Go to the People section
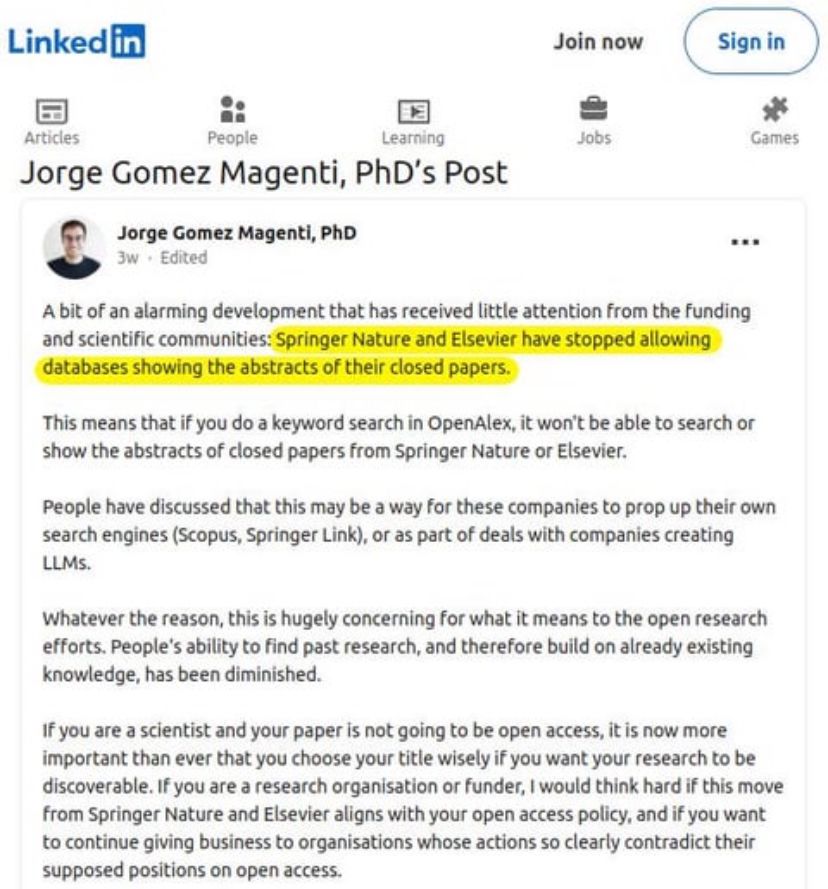Screen dimensions: 828x889 (232, 121)
